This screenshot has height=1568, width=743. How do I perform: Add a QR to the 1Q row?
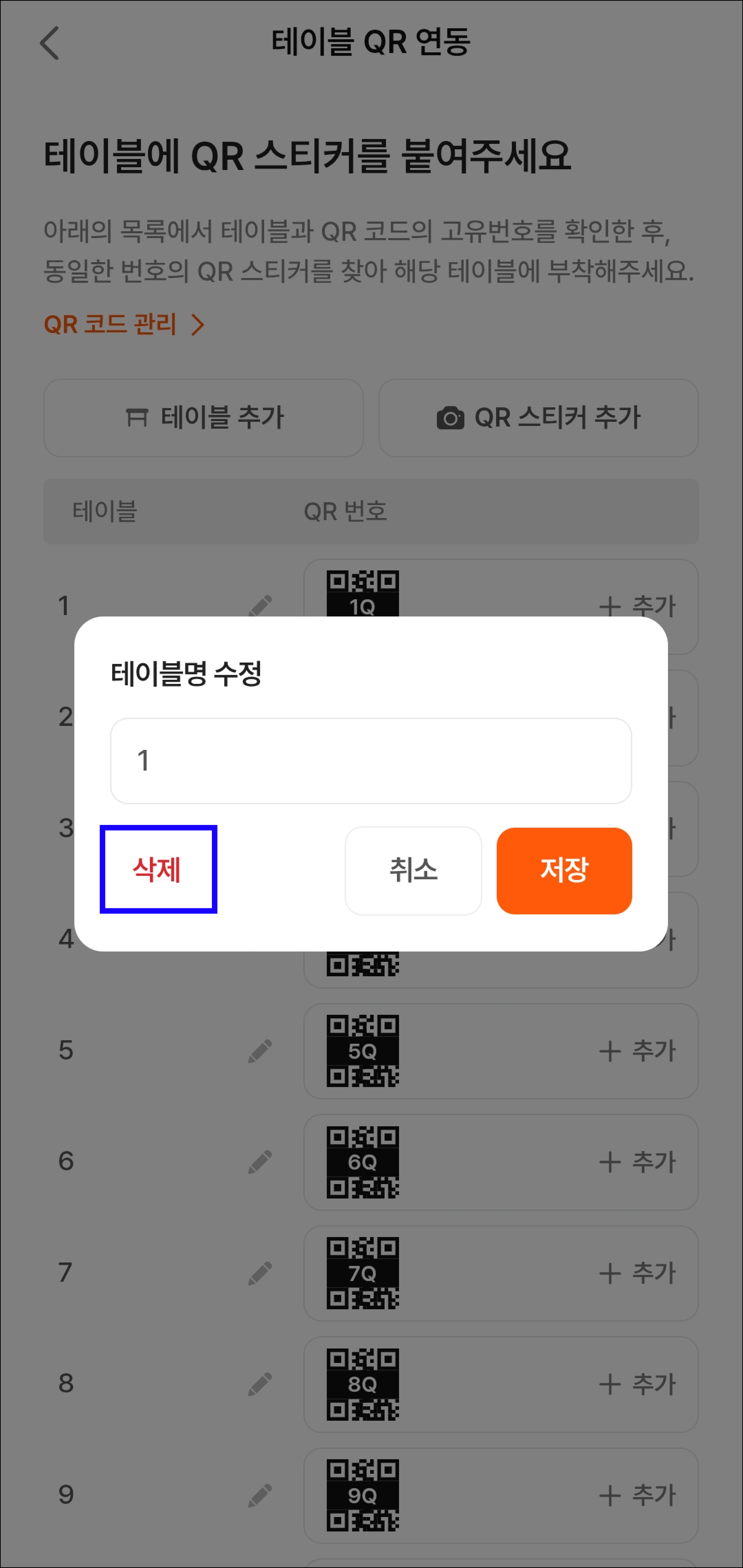tap(637, 606)
